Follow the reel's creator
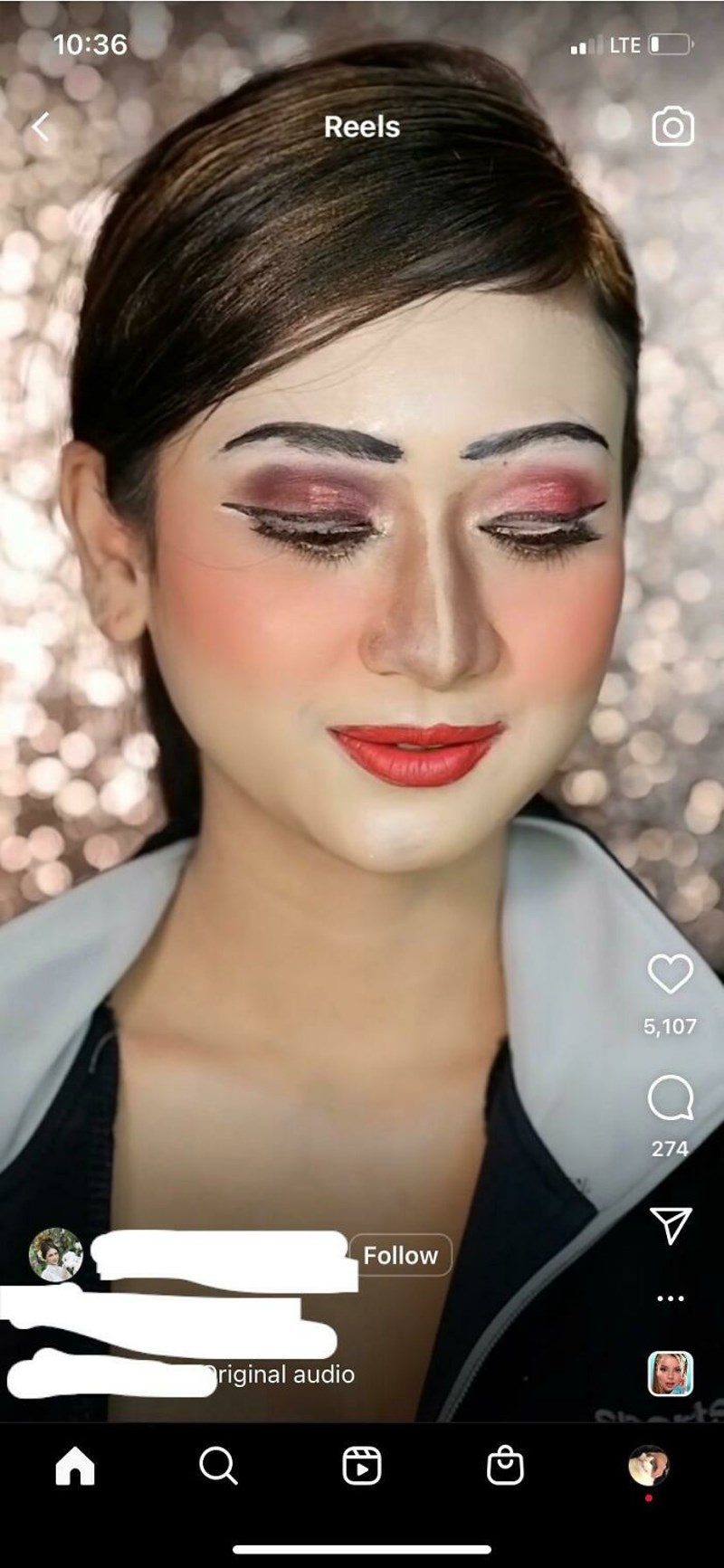This screenshot has width=724, height=1568. (400, 1255)
